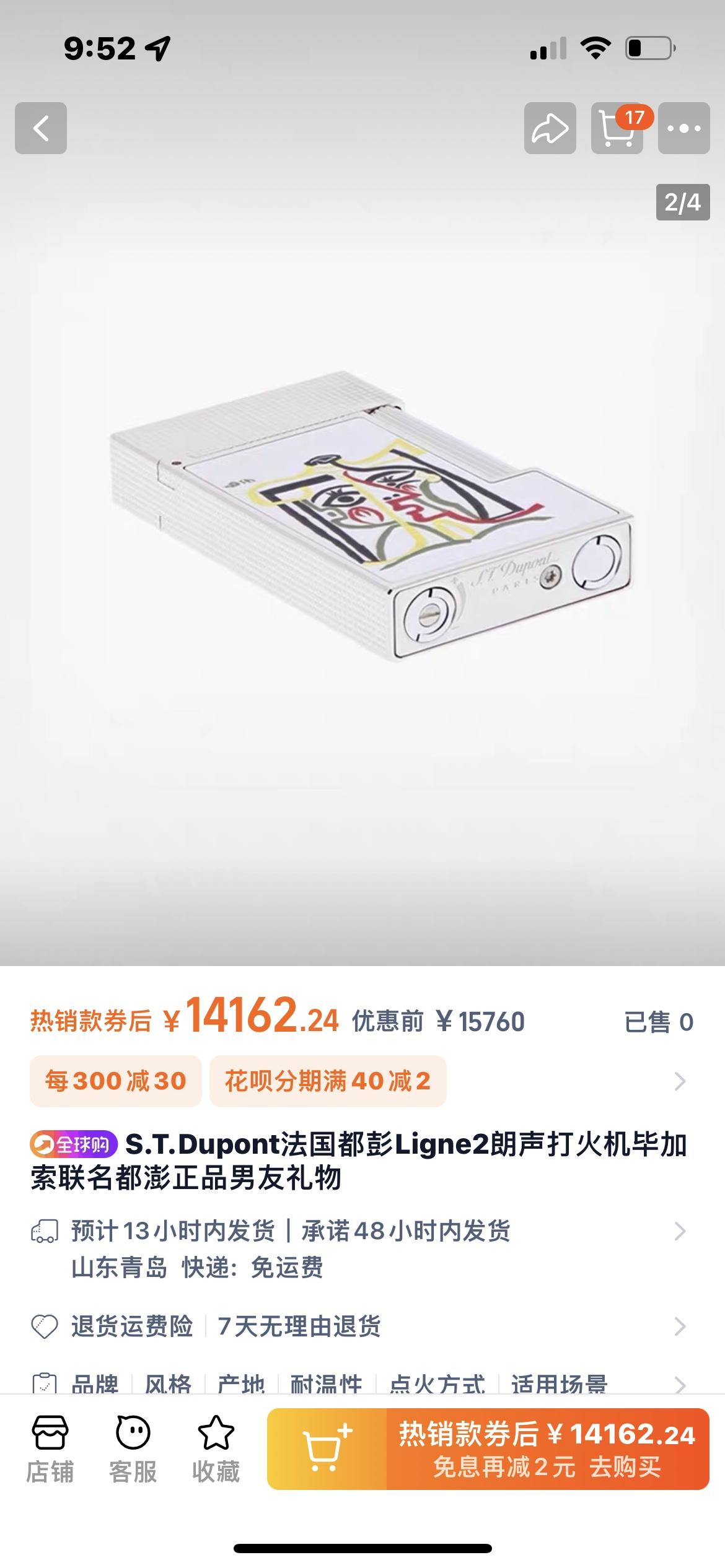This screenshot has height=1568, width=725.
Task: Buy now via 热销款券后 ¥14162.24 button
Action: point(547,1449)
